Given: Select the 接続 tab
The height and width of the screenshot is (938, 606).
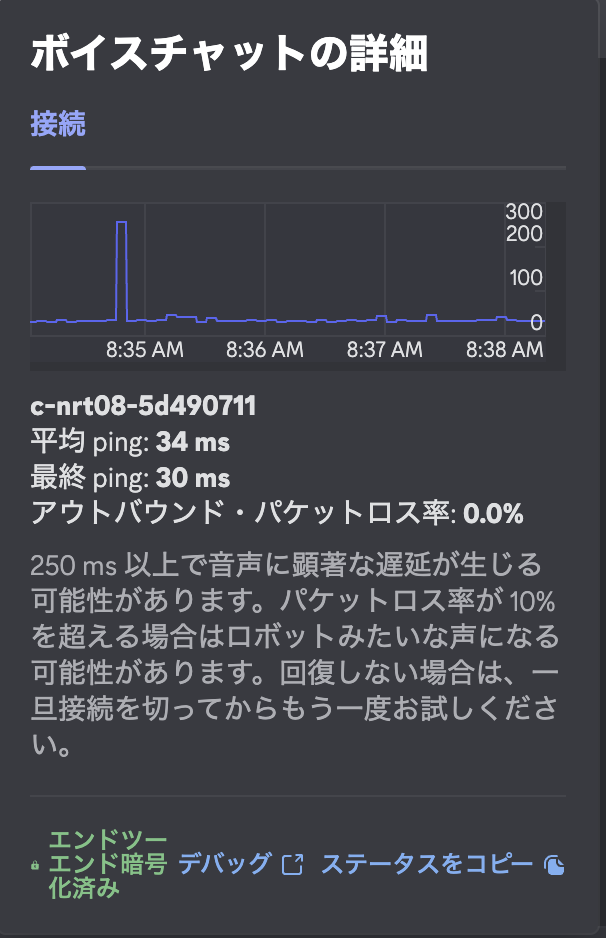Looking at the screenshot, I should pyautogui.click(x=58, y=125).
